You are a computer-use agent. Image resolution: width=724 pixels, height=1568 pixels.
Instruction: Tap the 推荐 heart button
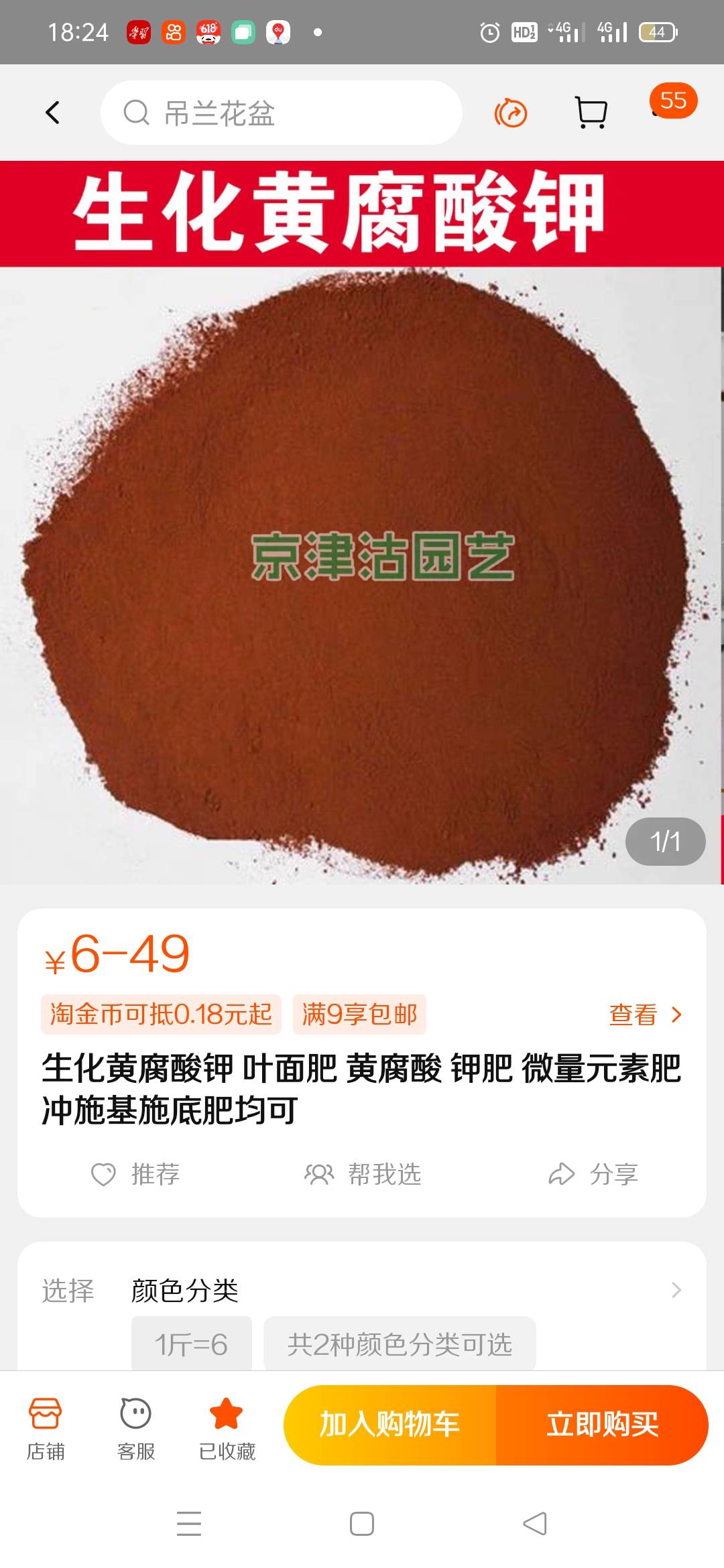click(135, 1174)
